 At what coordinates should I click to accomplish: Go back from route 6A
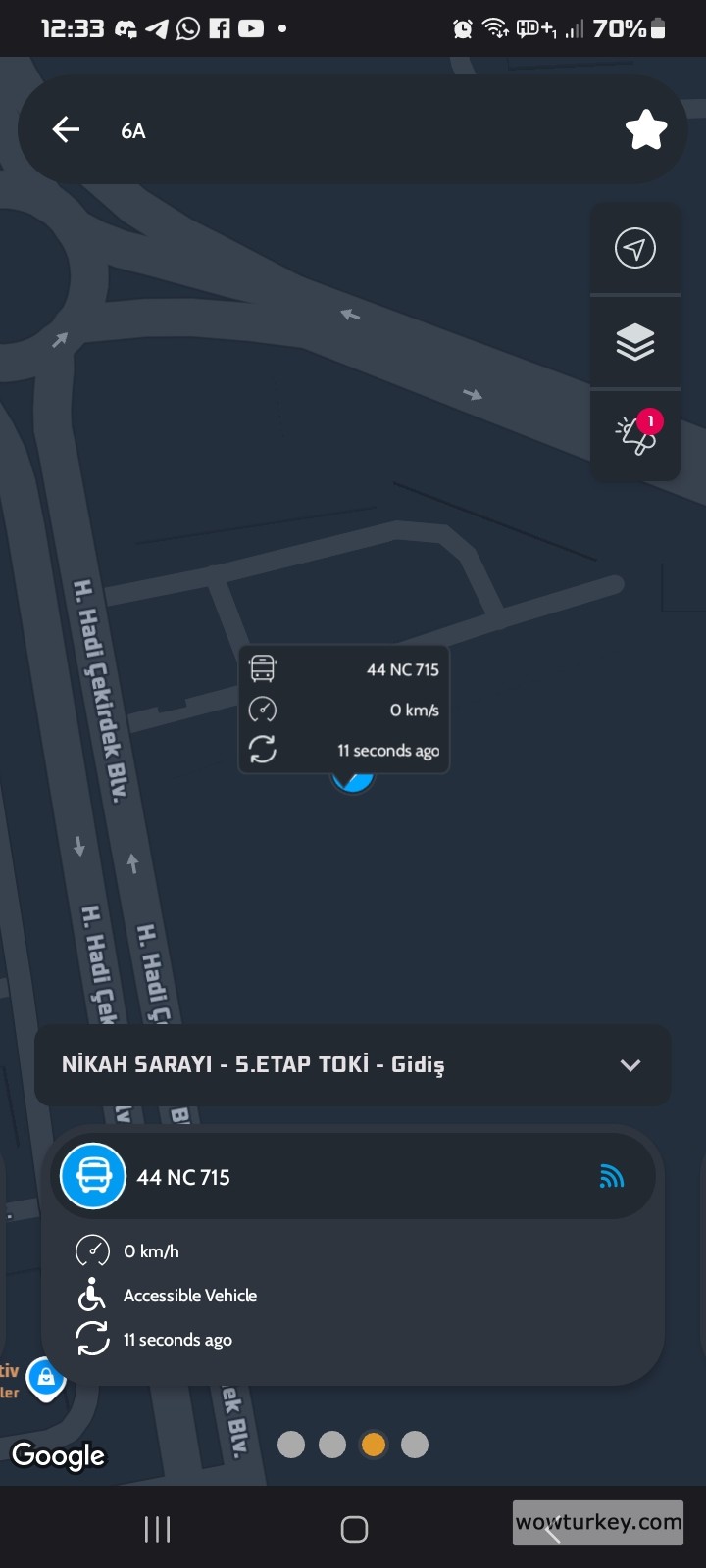point(66,129)
